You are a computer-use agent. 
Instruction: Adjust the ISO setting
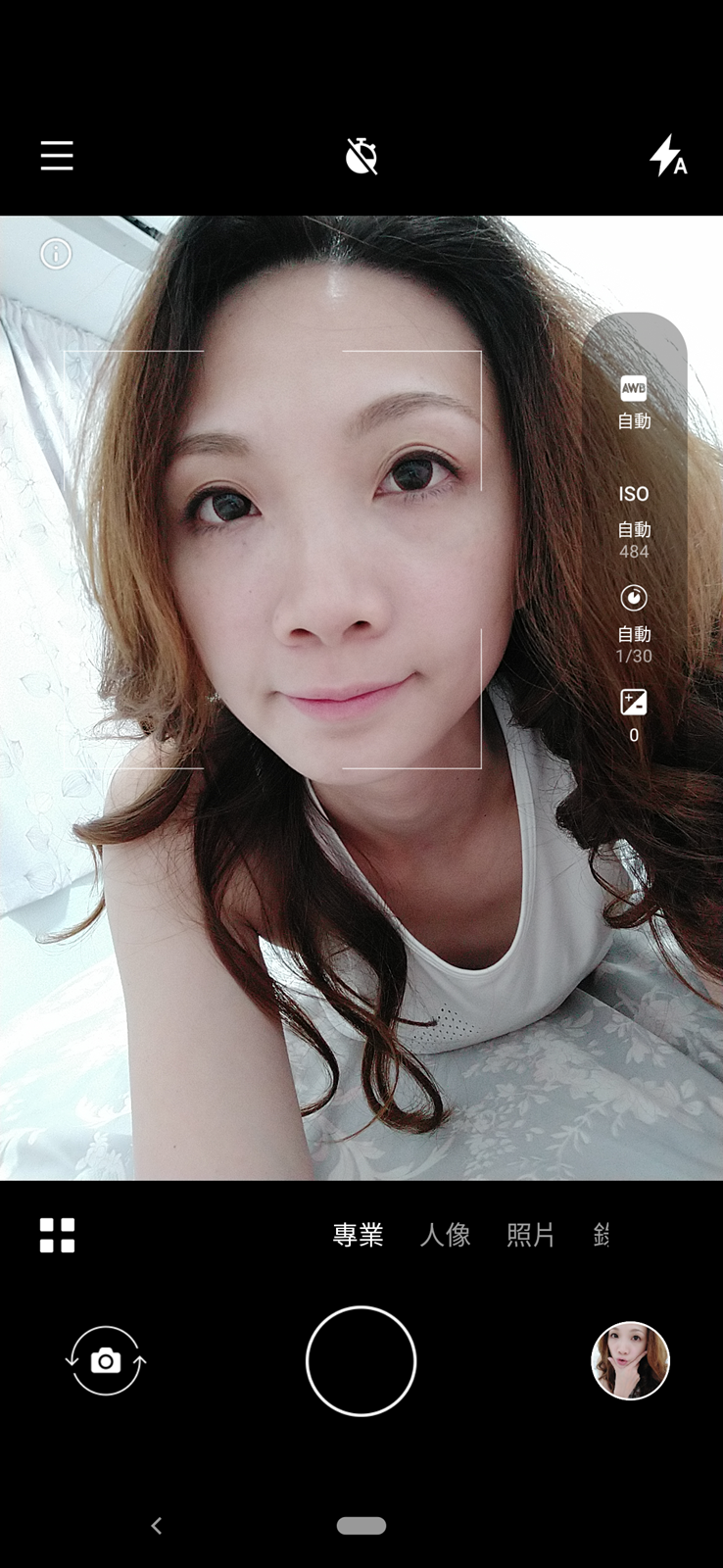click(x=634, y=519)
